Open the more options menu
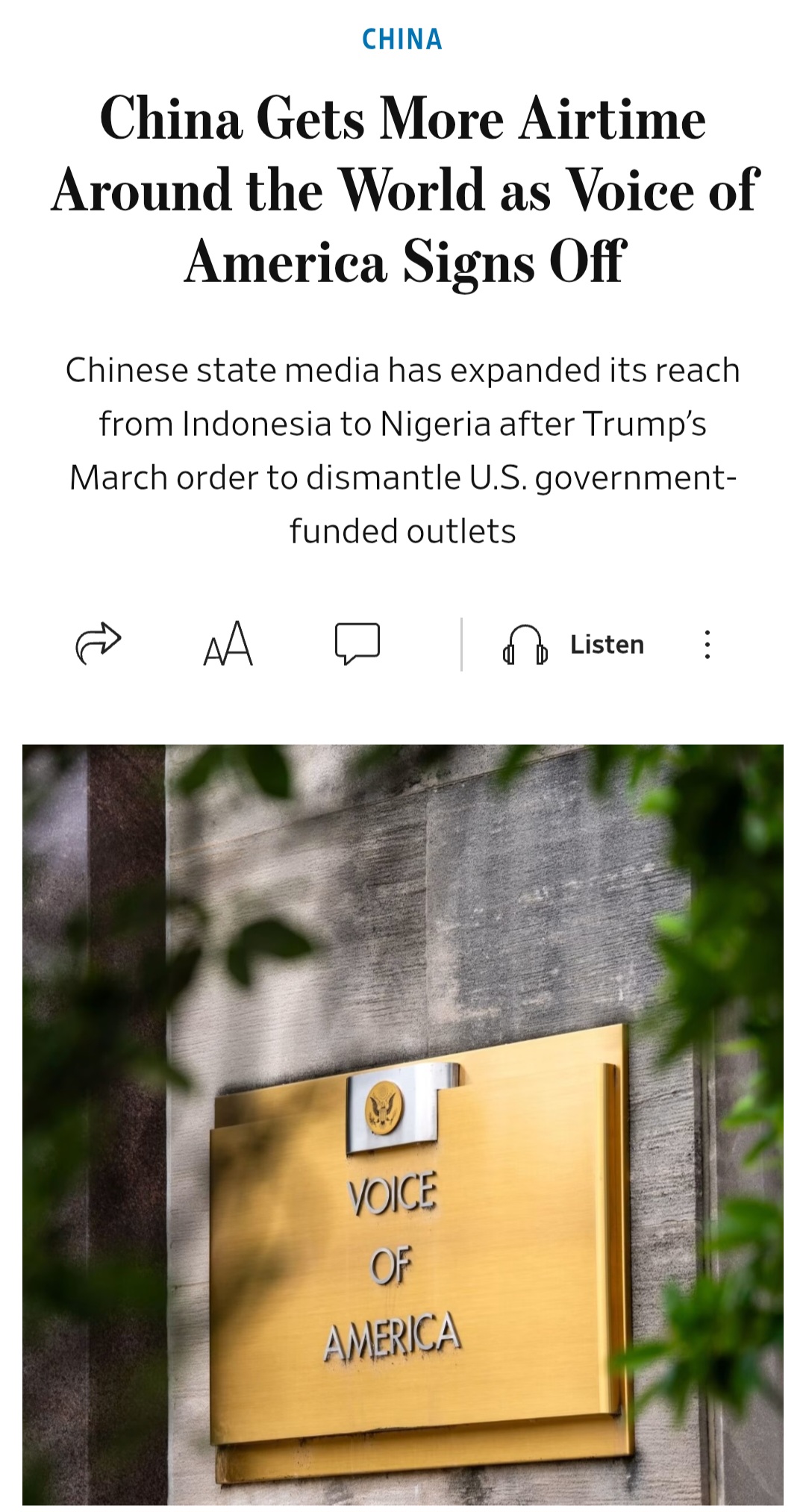This screenshot has width=806, height=1512. (x=707, y=644)
